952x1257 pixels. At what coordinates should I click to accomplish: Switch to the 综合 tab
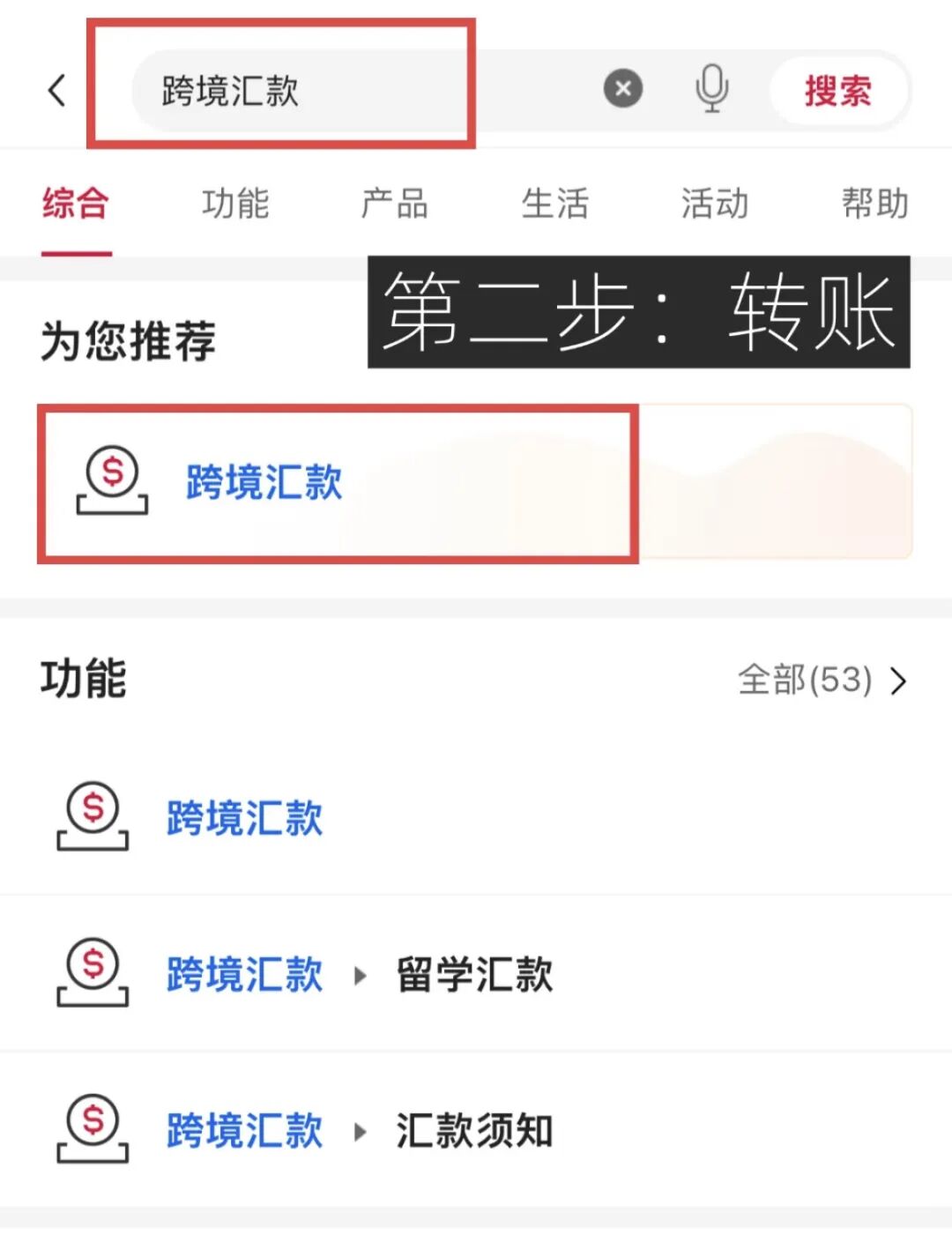pyautogui.click(x=76, y=204)
